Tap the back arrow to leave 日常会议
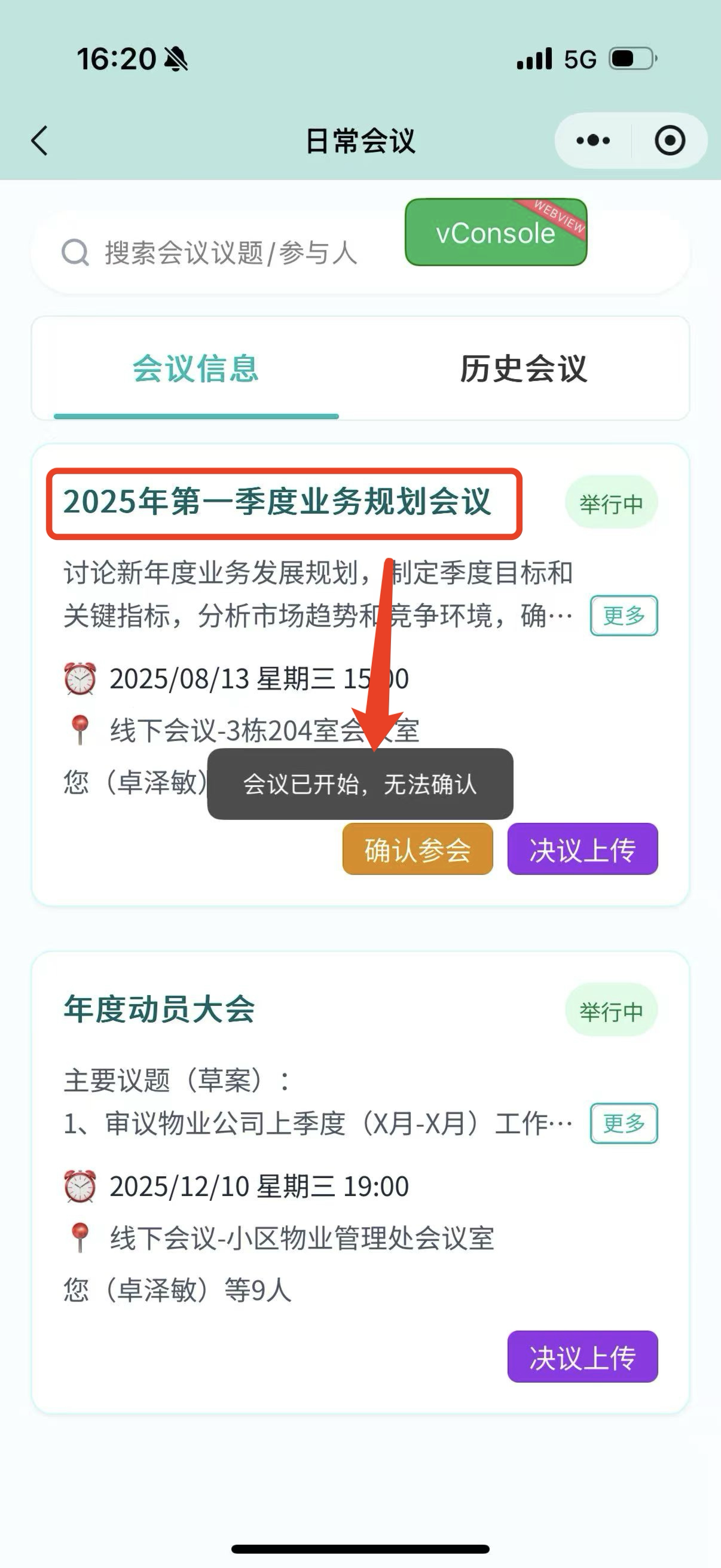721x1568 pixels. [38, 140]
